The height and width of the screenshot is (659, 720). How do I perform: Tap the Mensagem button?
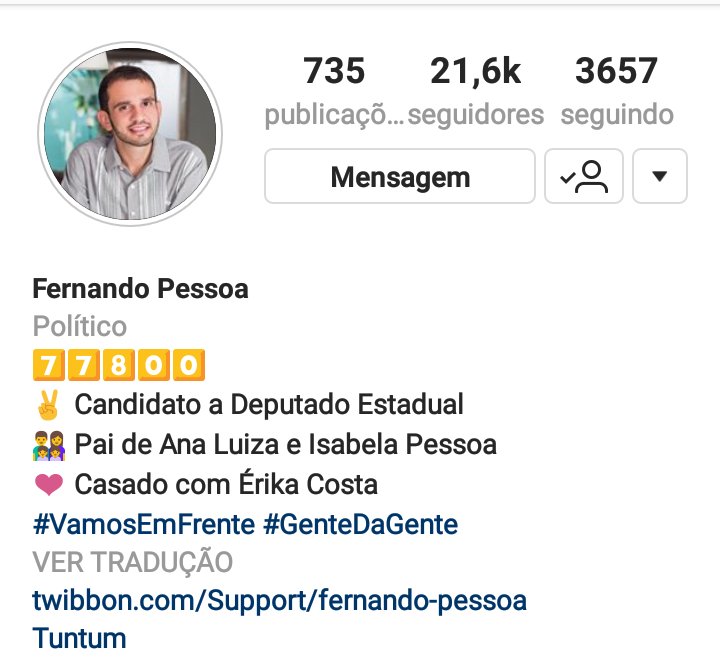[x=400, y=177]
